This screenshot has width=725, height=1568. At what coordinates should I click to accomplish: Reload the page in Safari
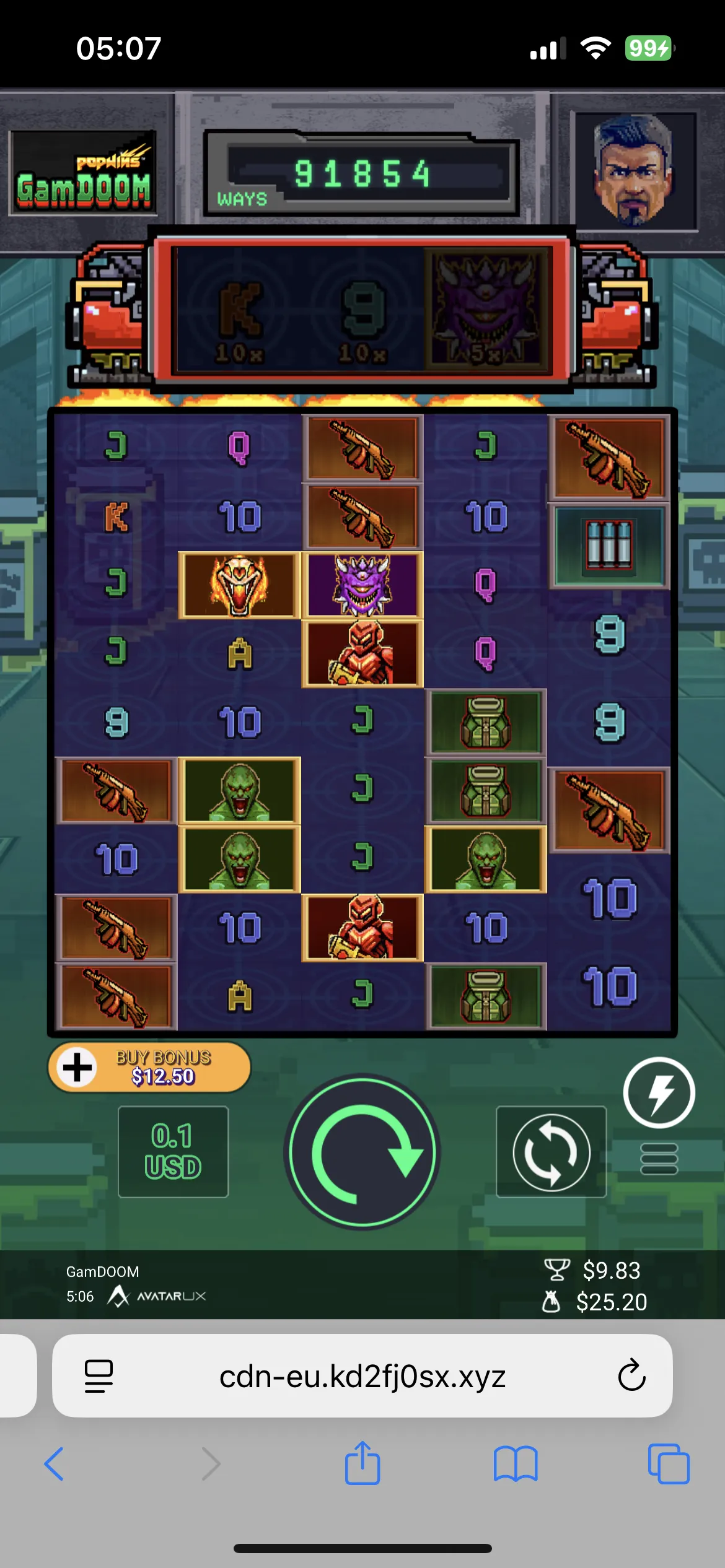(x=631, y=1376)
